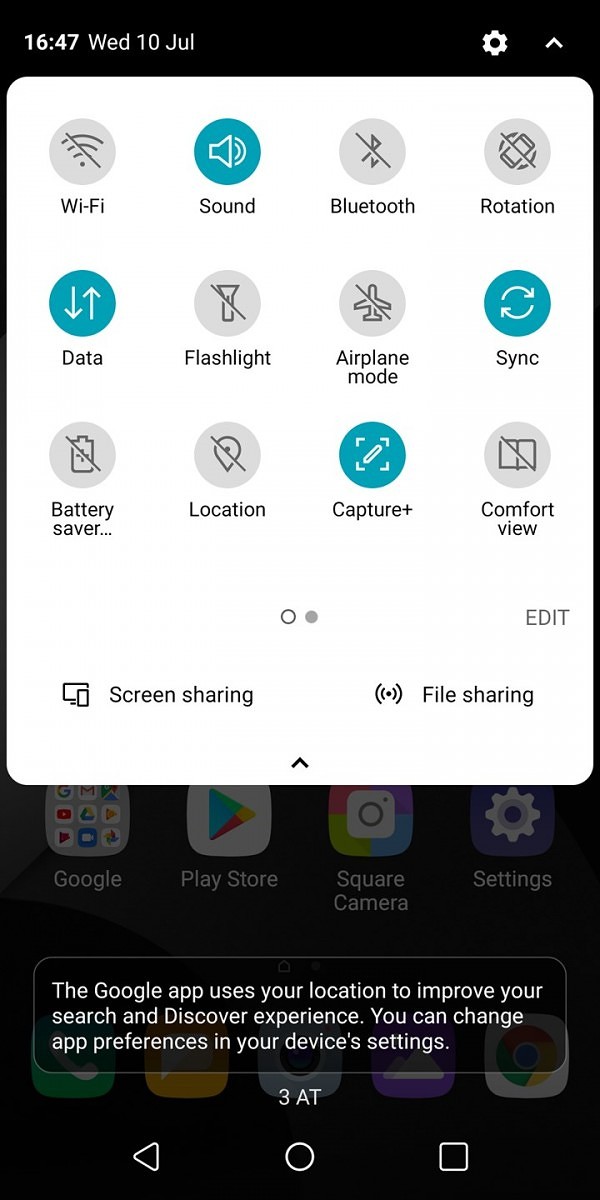Go to the home screen
This screenshot has height=1200, width=600.
pyautogui.click(x=299, y=1157)
